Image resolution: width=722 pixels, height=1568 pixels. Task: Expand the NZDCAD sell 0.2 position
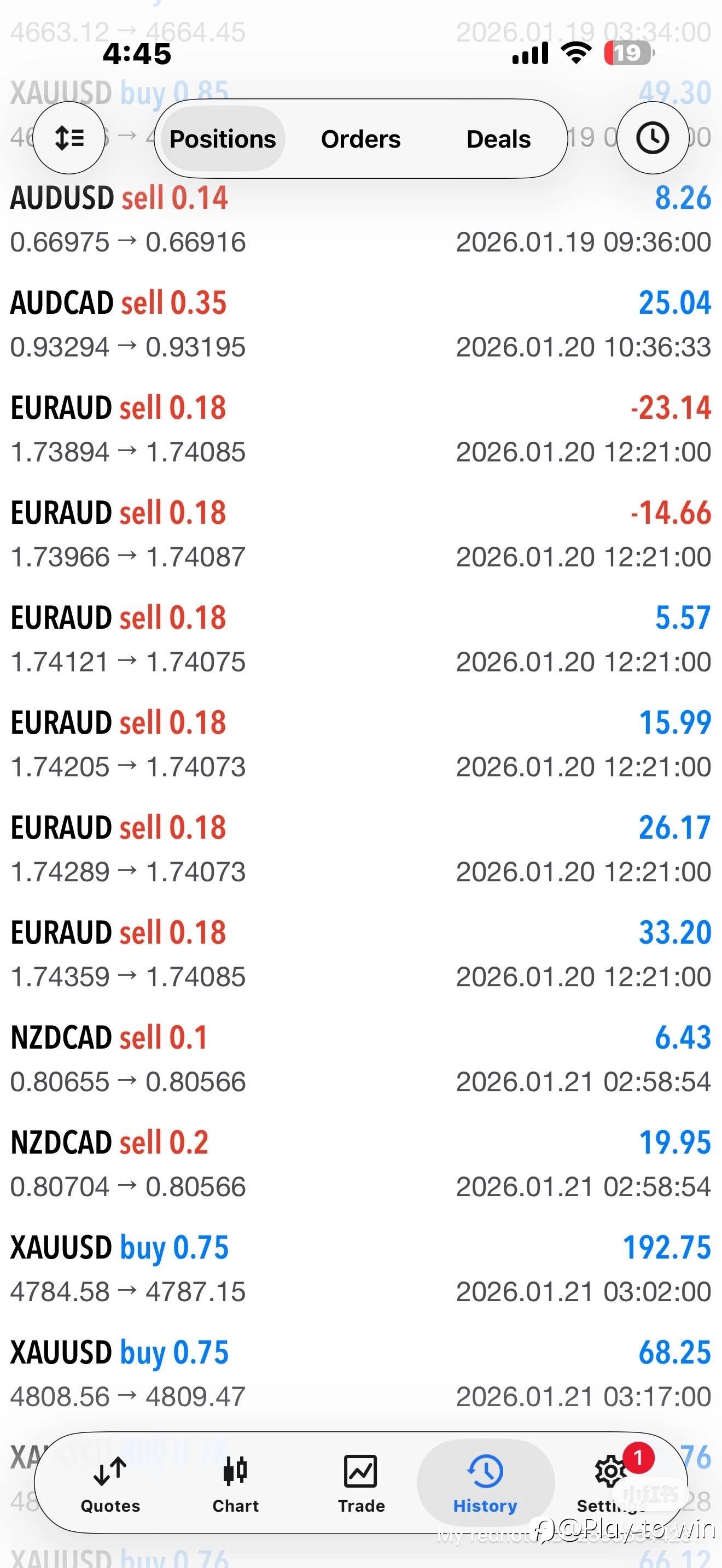[360, 1164]
